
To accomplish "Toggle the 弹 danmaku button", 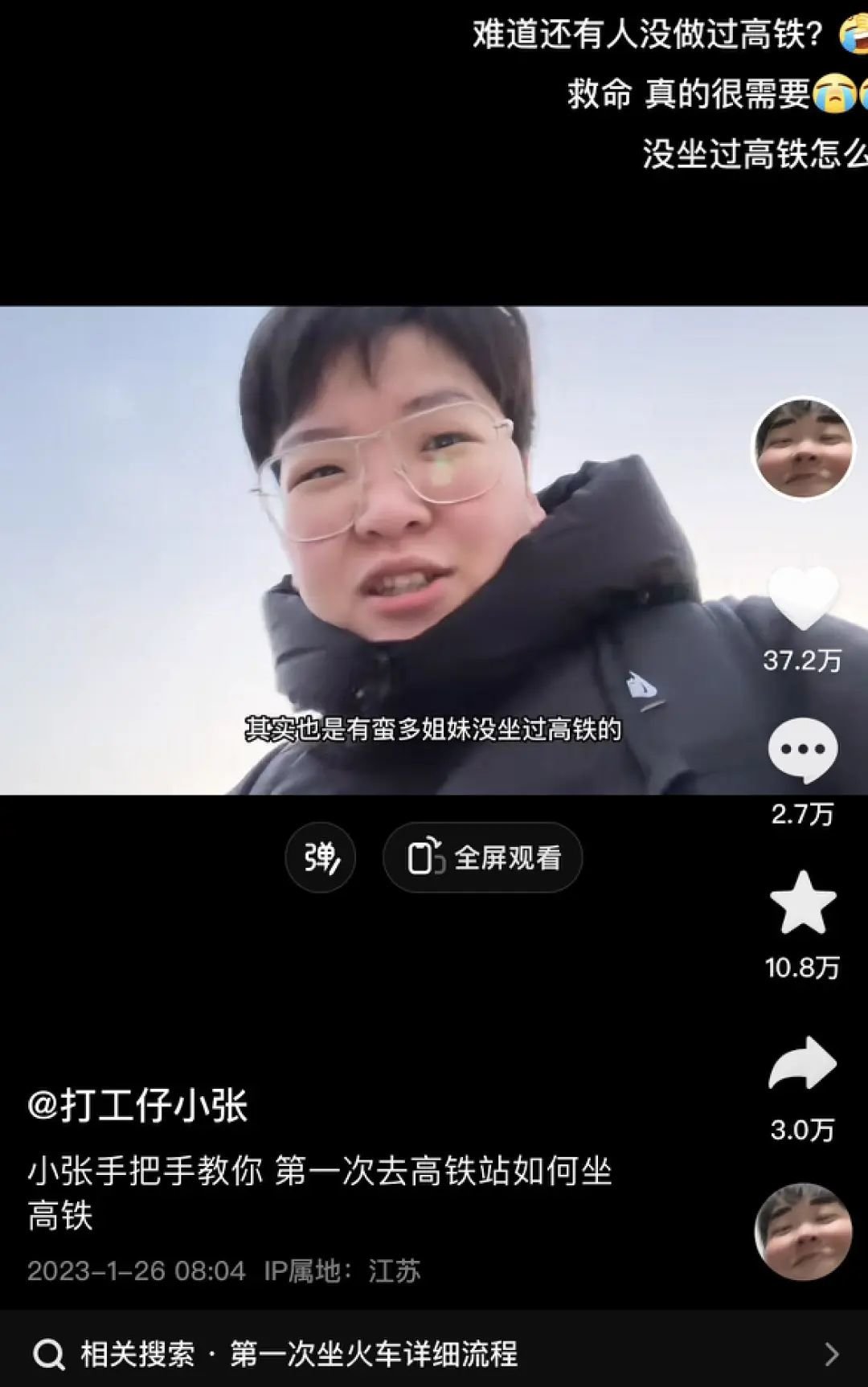I will point(320,857).
